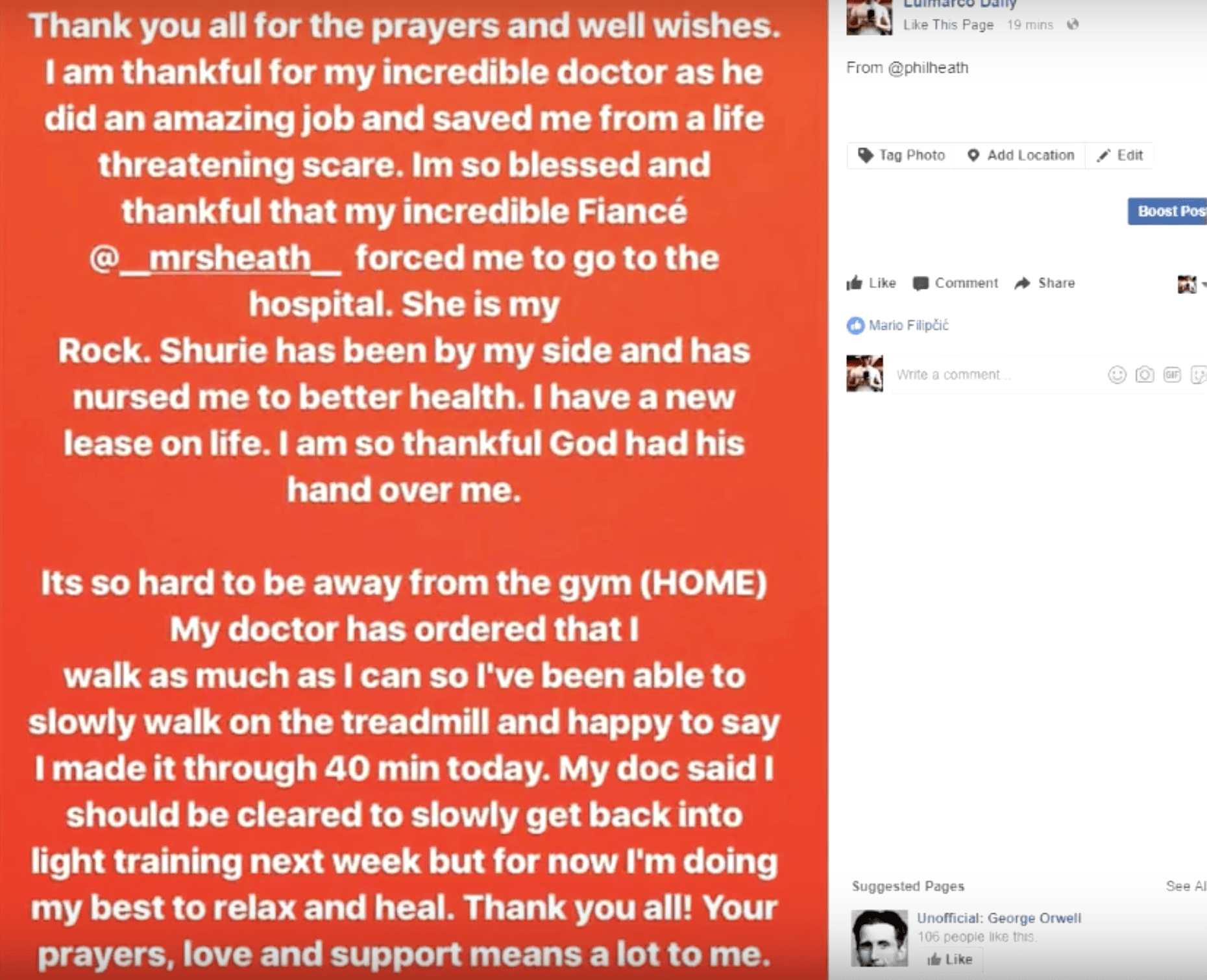Image resolution: width=1207 pixels, height=980 pixels.
Task: Like the post
Action: pos(872,283)
